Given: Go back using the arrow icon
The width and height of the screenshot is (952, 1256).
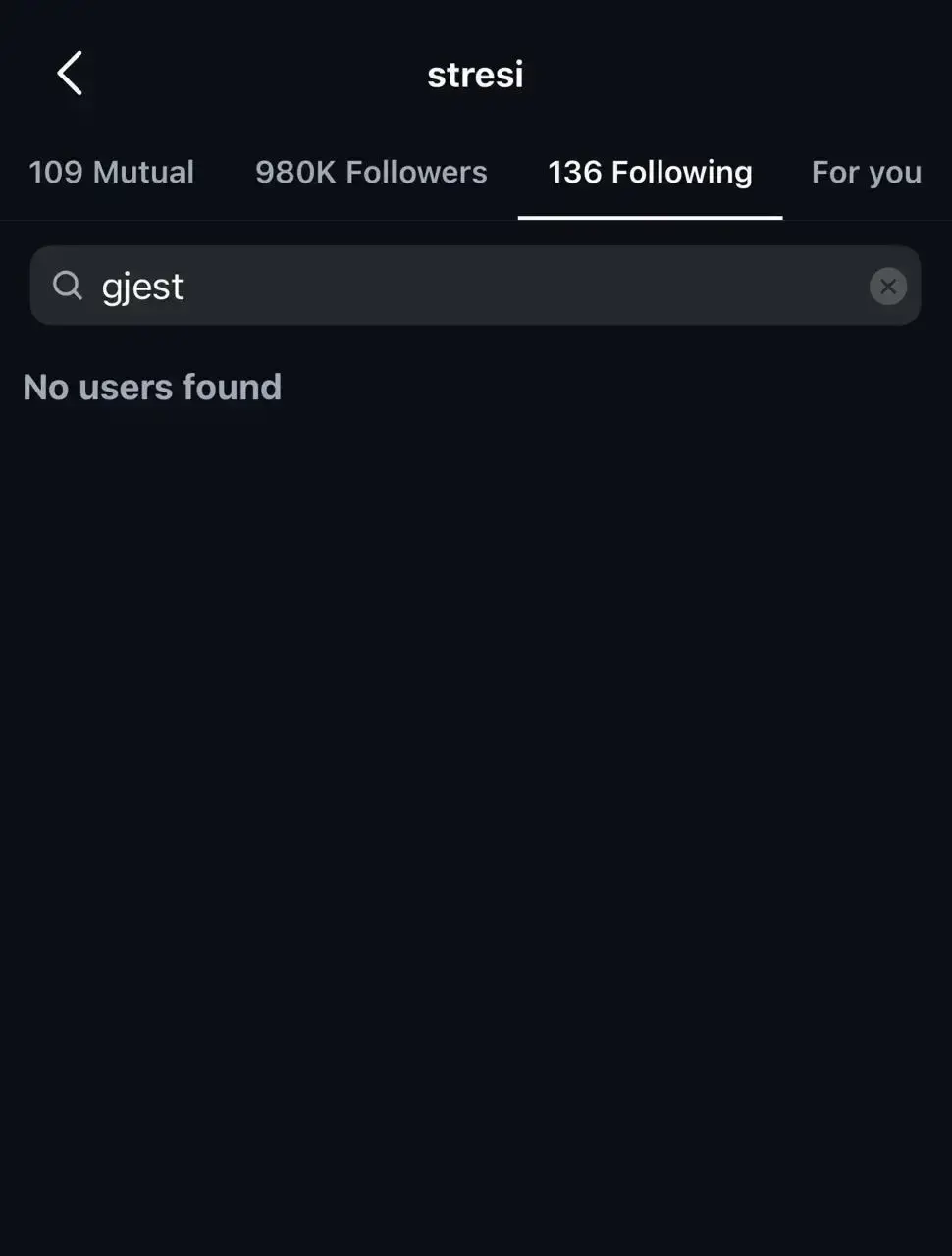Looking at the screenshot, I should [x=70, y=74].
